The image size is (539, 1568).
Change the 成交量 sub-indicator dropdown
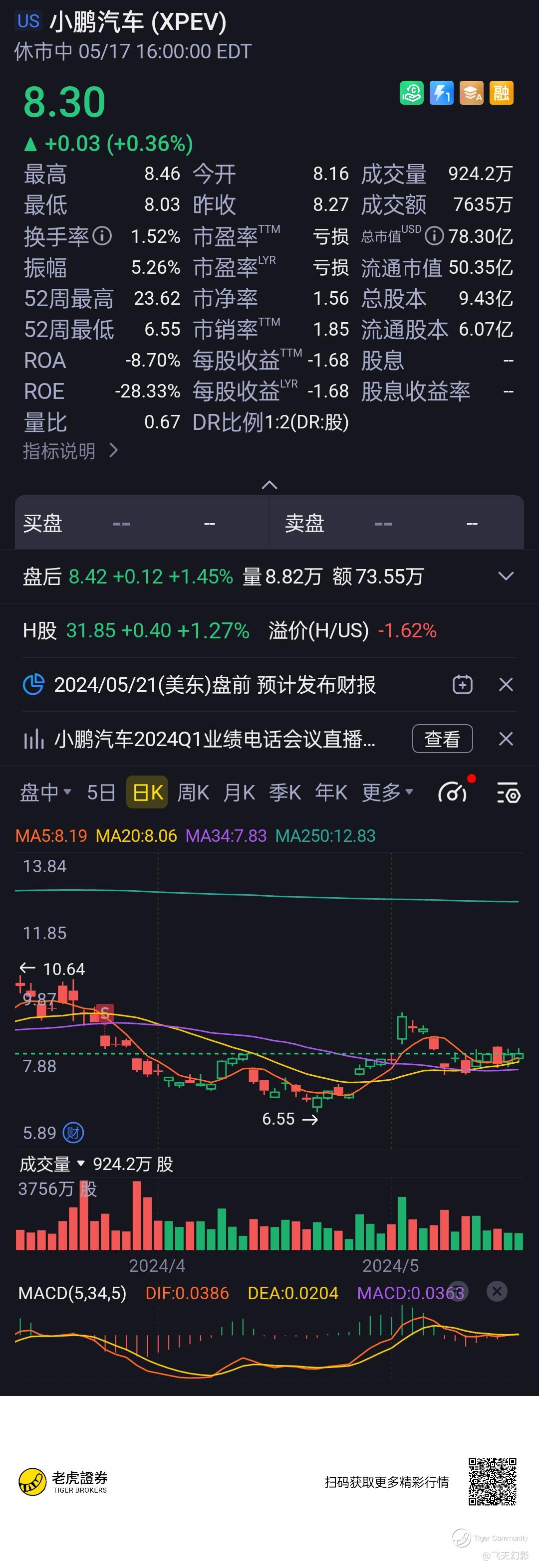point(53,1164)
